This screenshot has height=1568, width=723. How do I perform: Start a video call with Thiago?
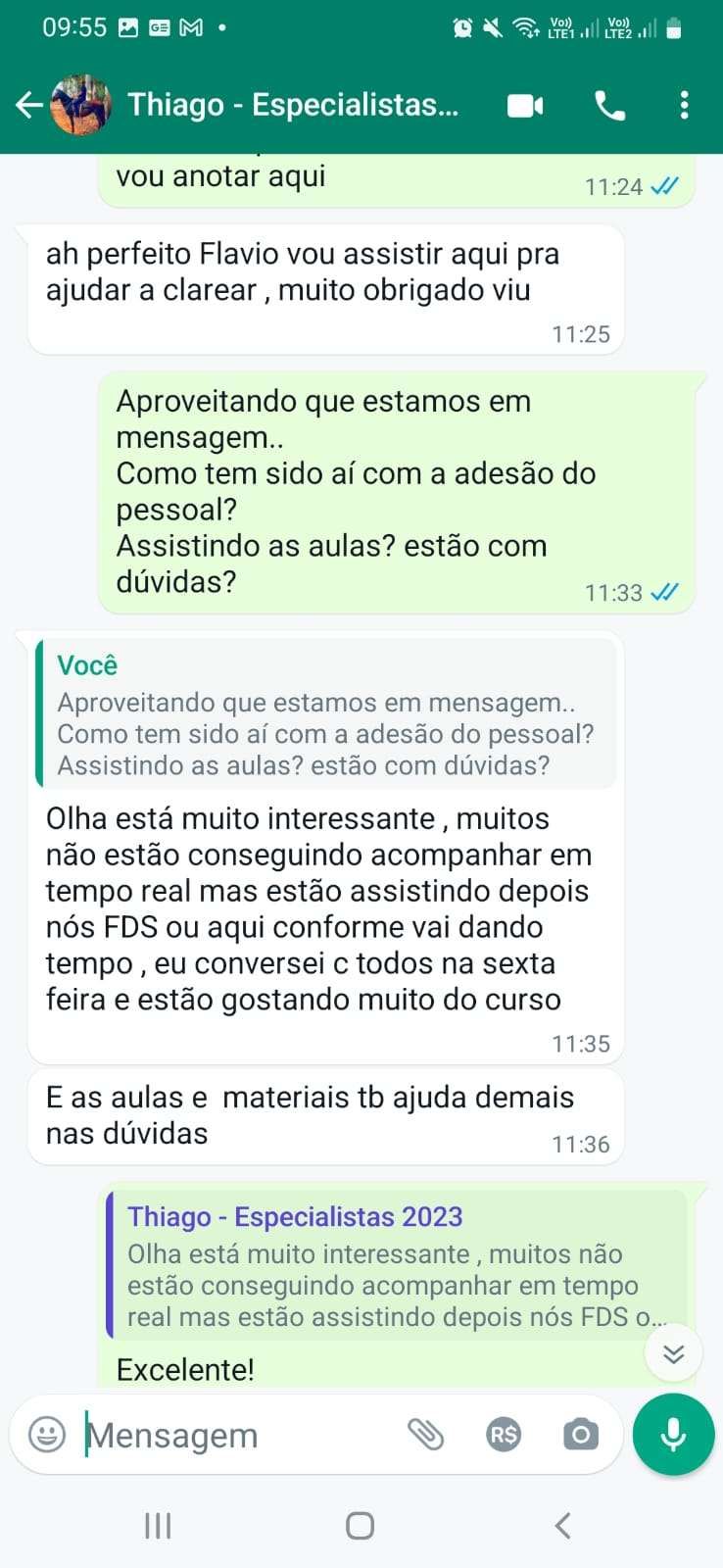[x=525, y=105]
